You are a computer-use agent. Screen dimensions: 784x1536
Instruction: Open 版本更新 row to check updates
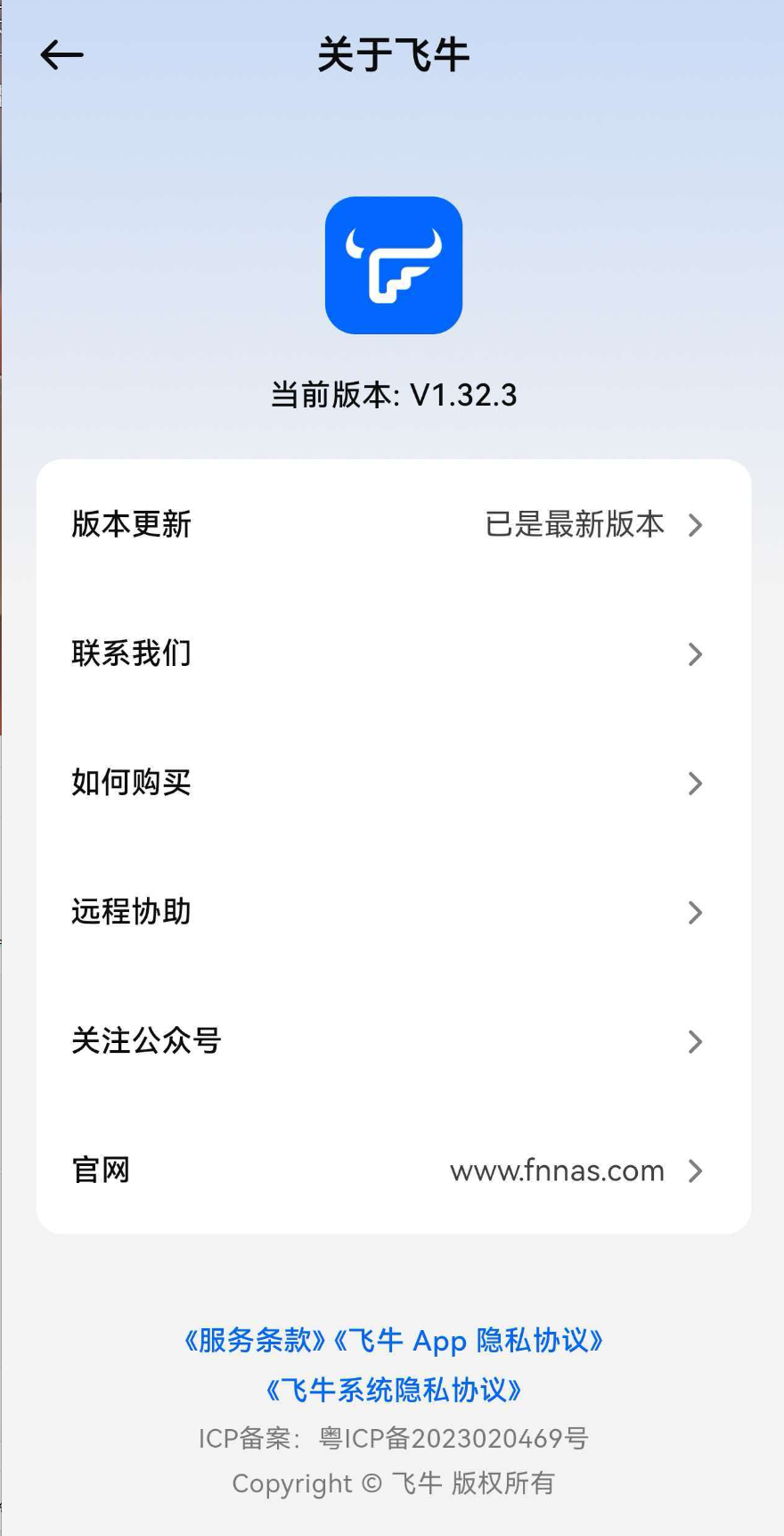tap(393, 524)
